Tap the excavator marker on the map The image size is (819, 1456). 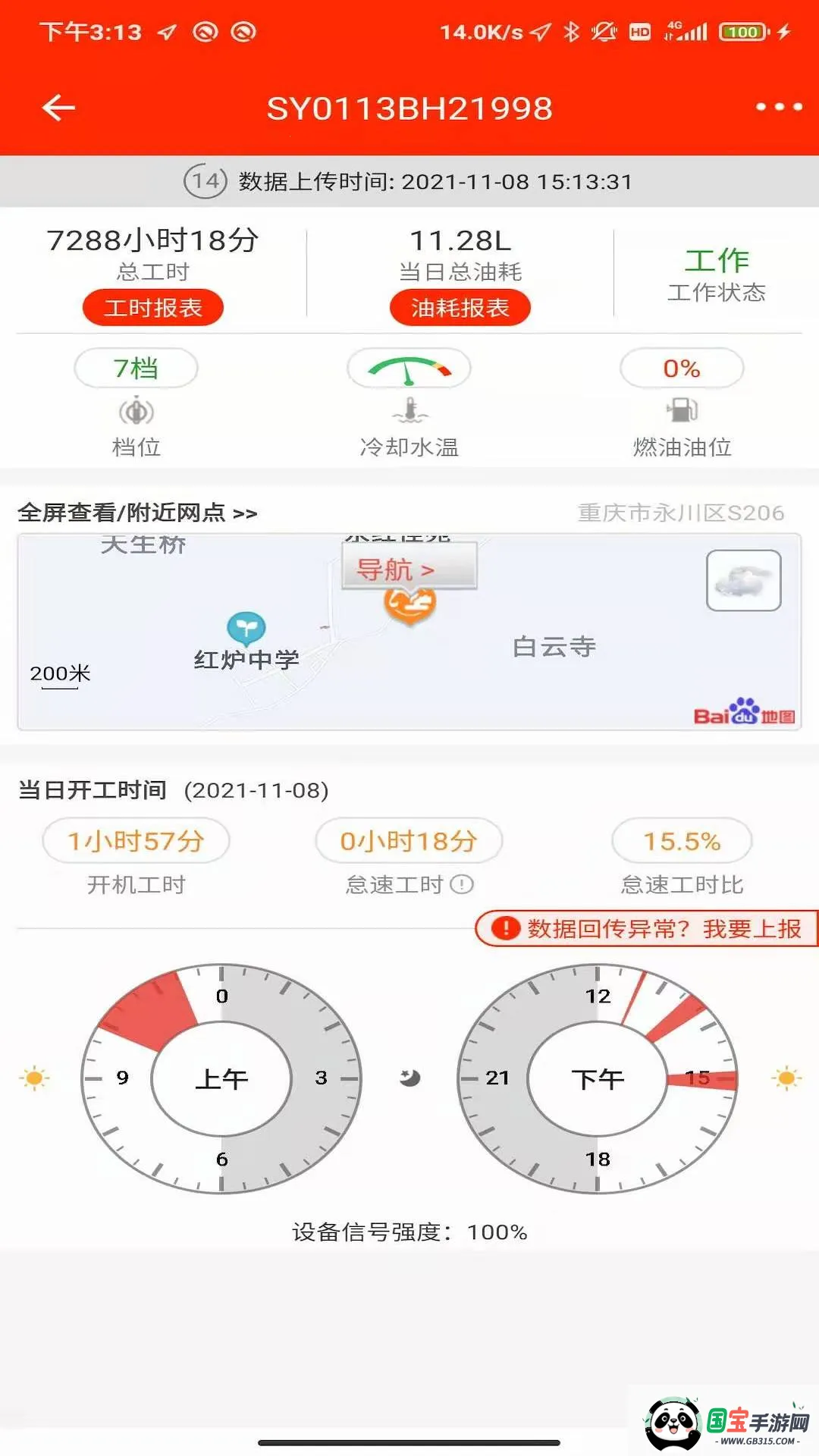pos(409,606)
